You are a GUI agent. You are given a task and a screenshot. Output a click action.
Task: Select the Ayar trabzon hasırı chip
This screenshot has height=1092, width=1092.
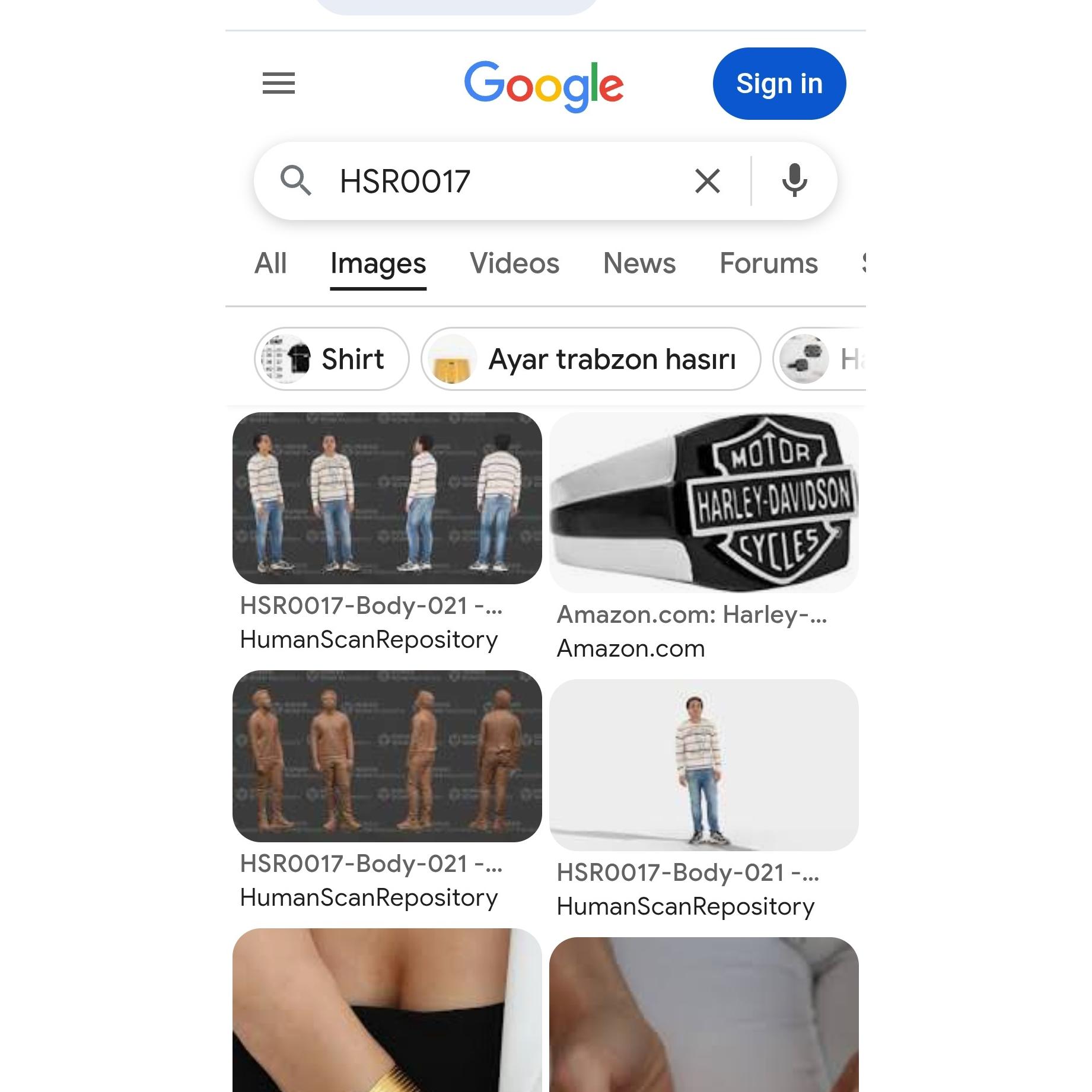591,359
